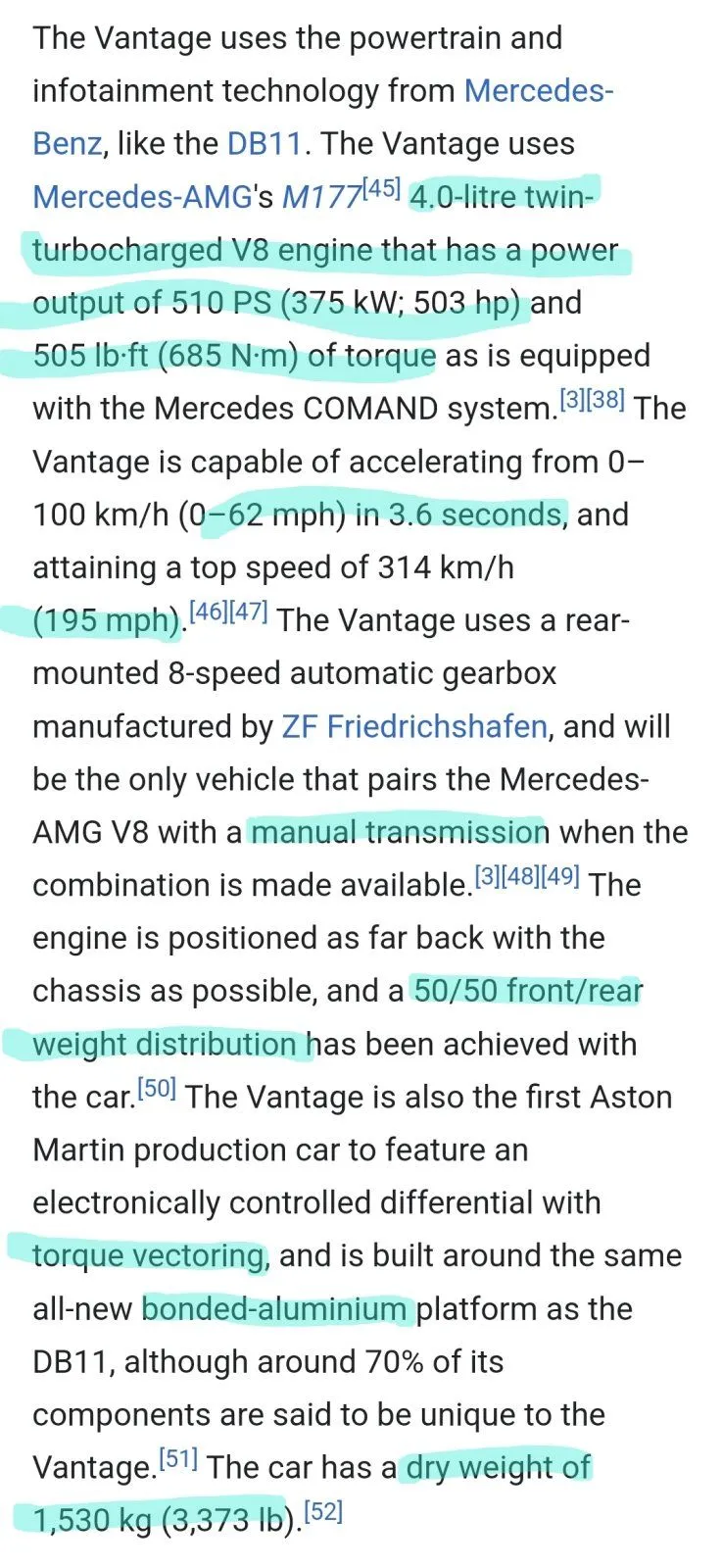Screen dimensions: 722x1568
Task: Open reference 48 about manual transmission
Action: [x=520, y=876]
